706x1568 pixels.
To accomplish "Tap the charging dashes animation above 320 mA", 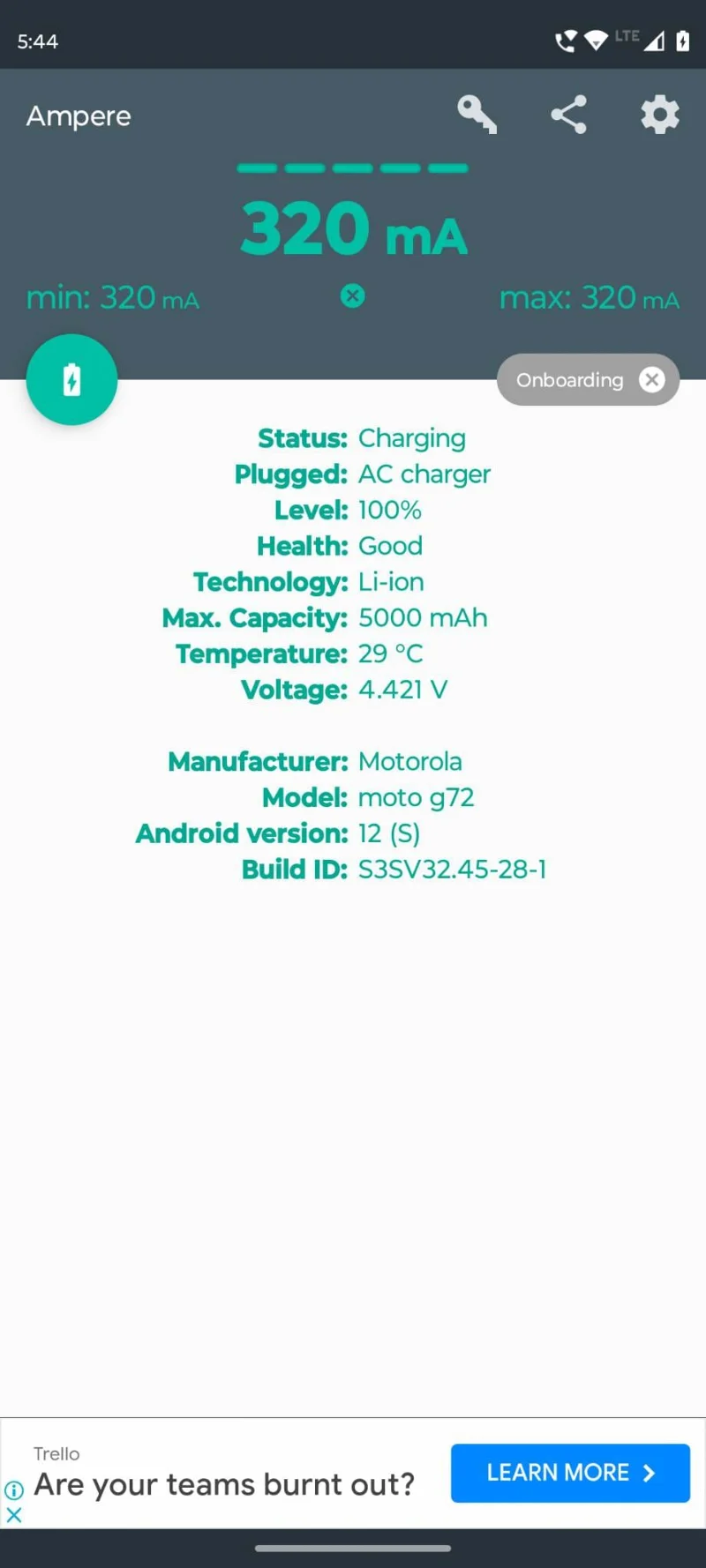I will coord(353,167).
